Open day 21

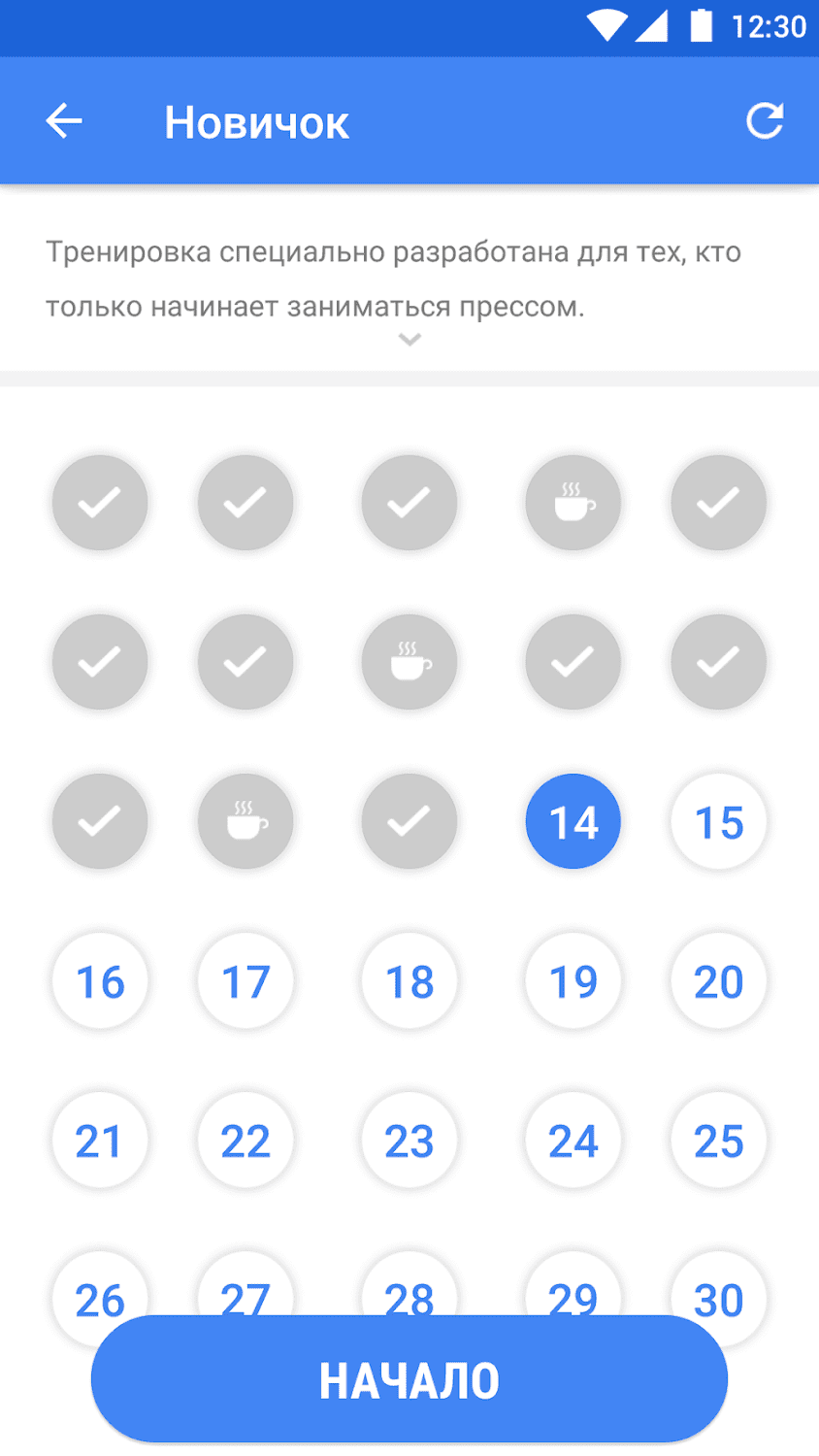pos(100,1140)
